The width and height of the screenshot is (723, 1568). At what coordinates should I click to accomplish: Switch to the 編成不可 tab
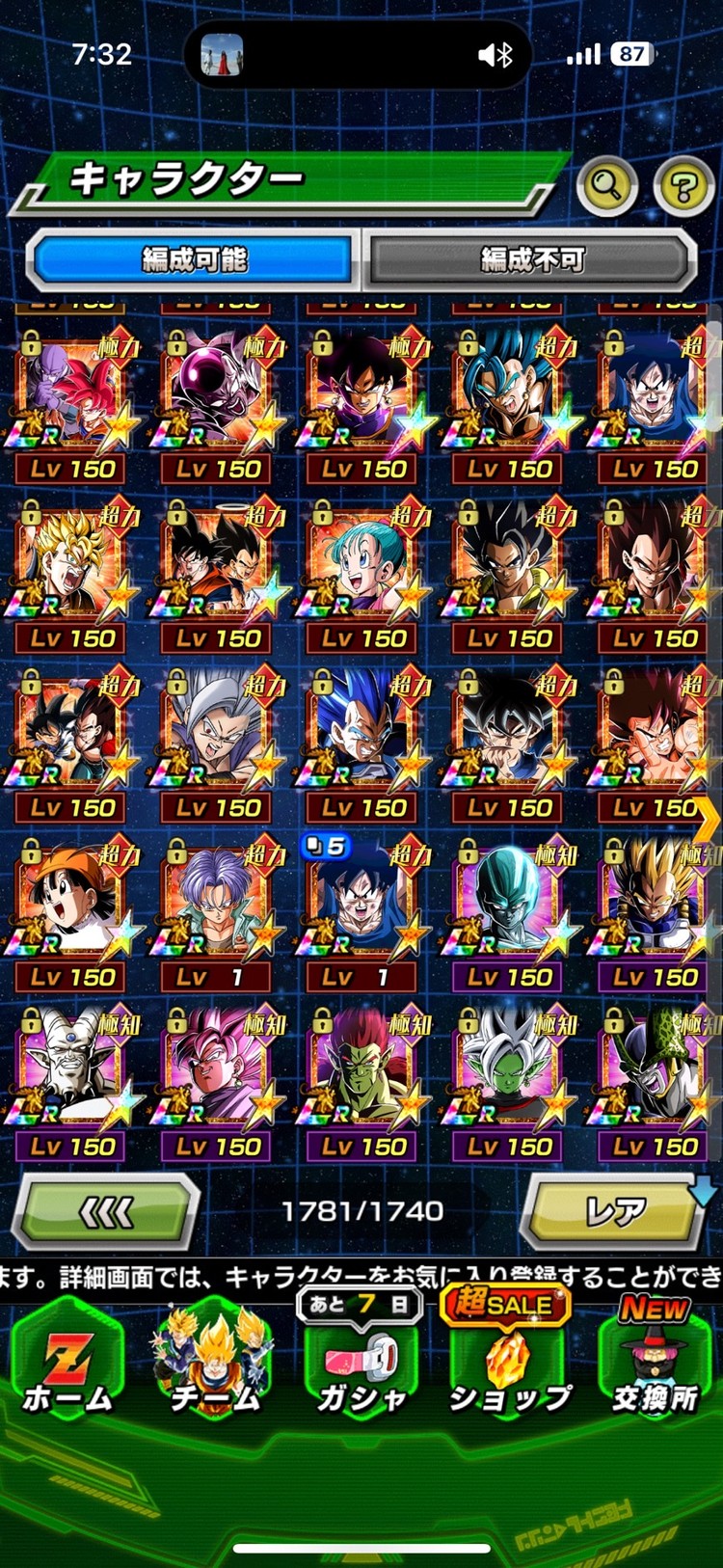pos(532,259)
